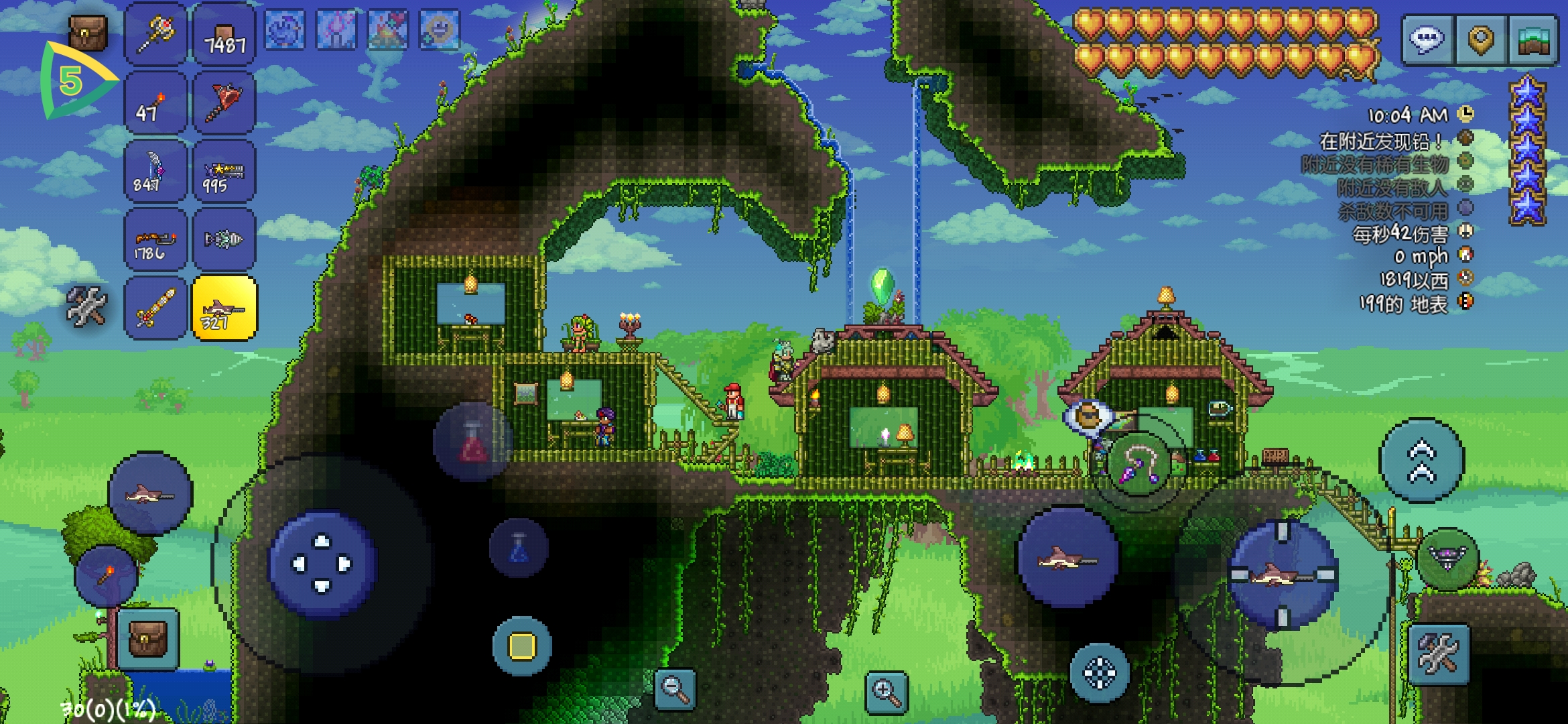
Task: Tap the jump double-arrow button
Action: (1421, 461)
